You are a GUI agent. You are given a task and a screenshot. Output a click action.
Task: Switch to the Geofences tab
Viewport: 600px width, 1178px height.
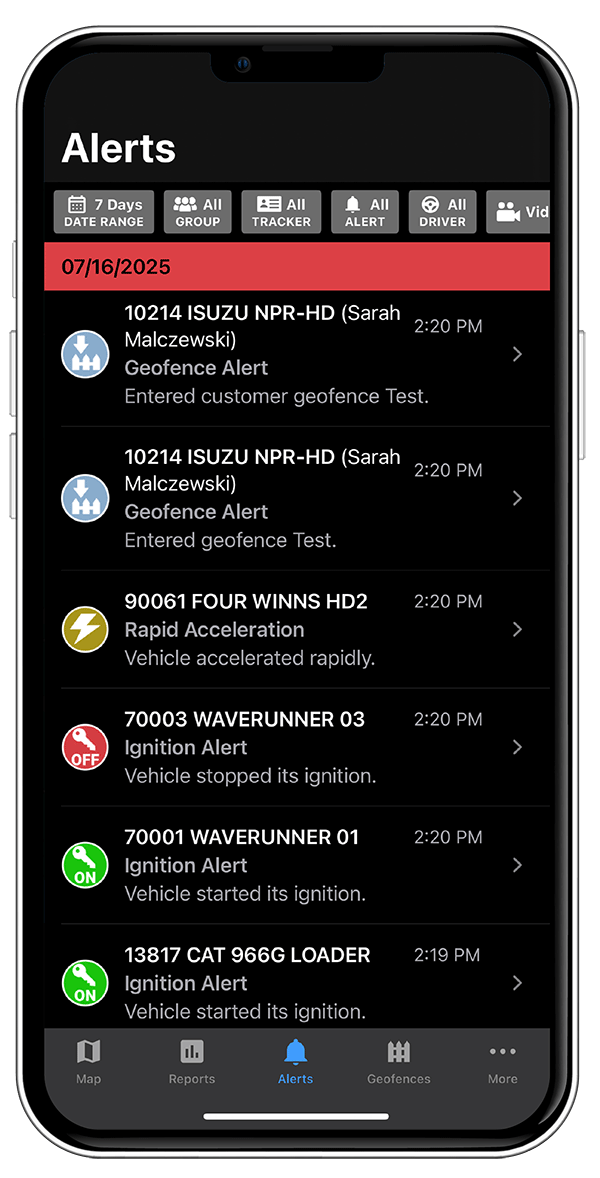coord(399,1062)
